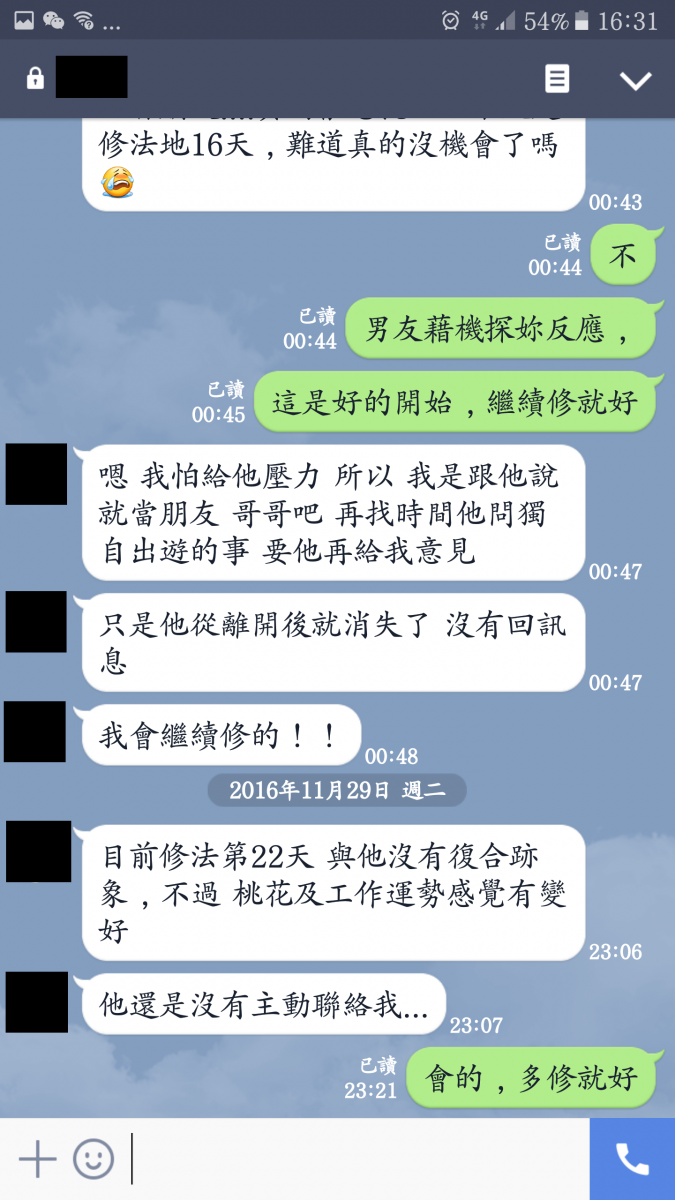The height and width of the screenshot is (1200, 675).
Task: Open the emoji sticker picker
Action: click(94, 1159)
